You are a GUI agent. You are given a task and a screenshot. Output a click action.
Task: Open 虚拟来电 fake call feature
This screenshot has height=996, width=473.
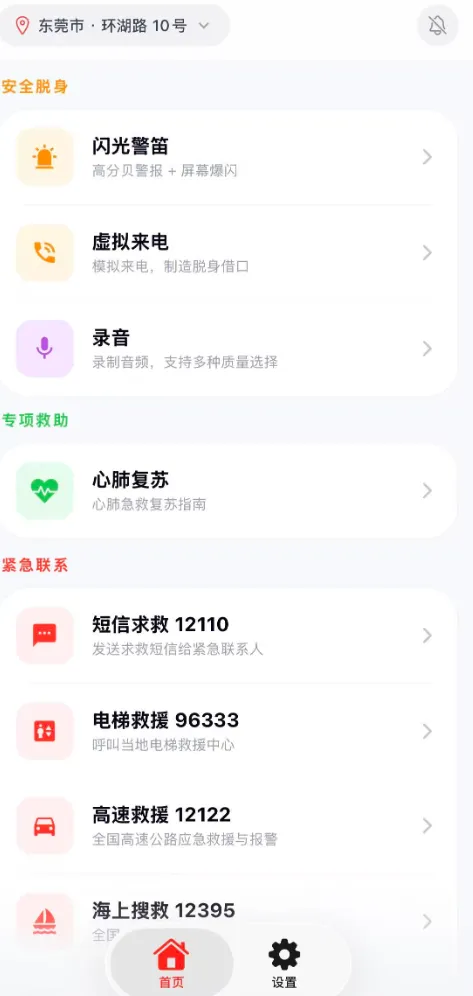point(227,253)
